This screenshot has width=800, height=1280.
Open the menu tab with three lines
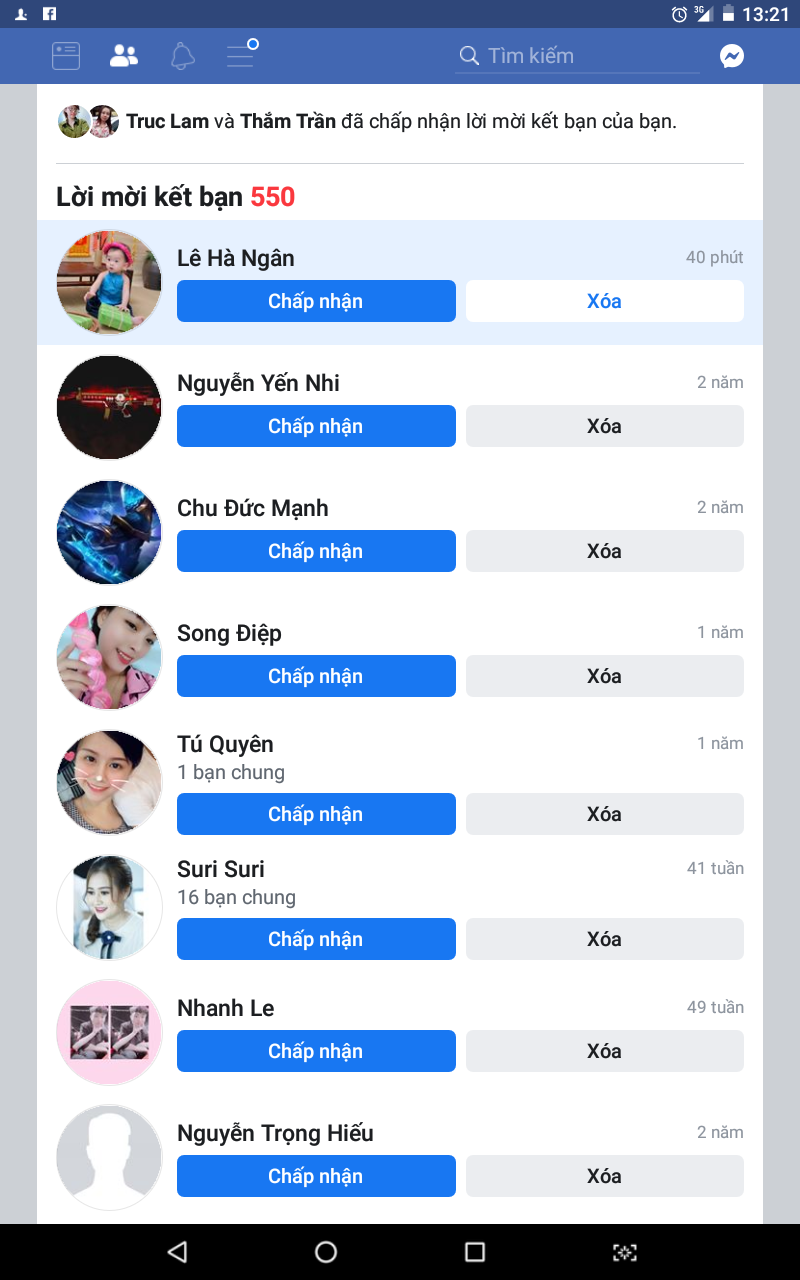(x=241, y=55)
